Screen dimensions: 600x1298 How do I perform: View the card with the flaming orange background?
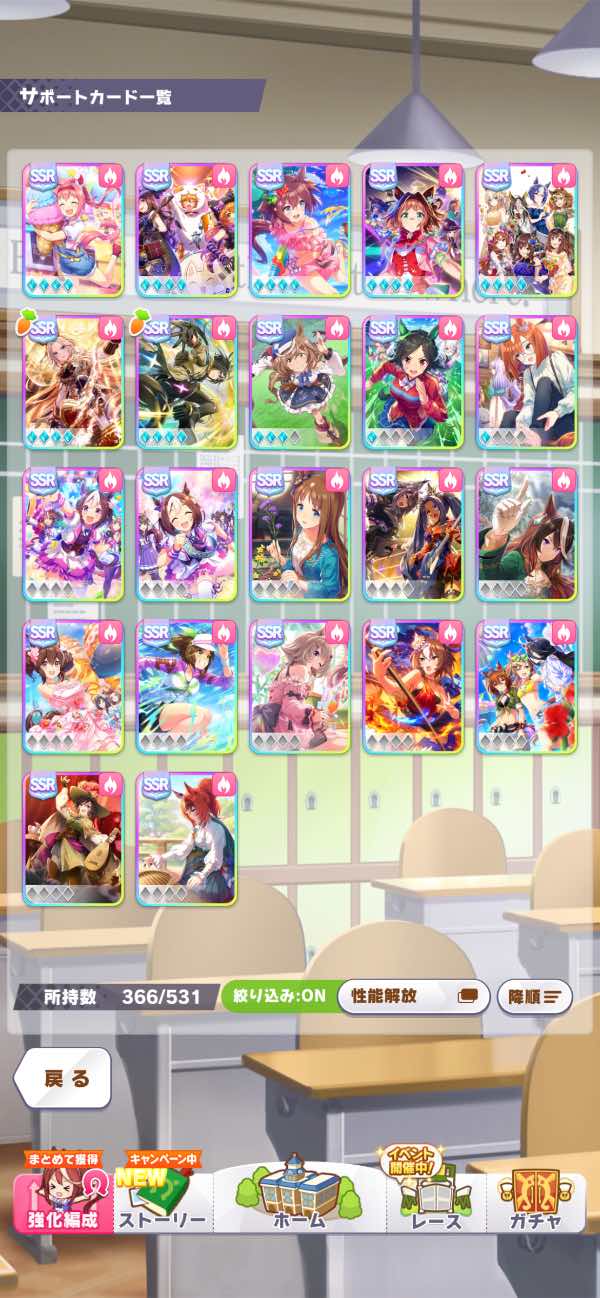[x=414, y=686]
